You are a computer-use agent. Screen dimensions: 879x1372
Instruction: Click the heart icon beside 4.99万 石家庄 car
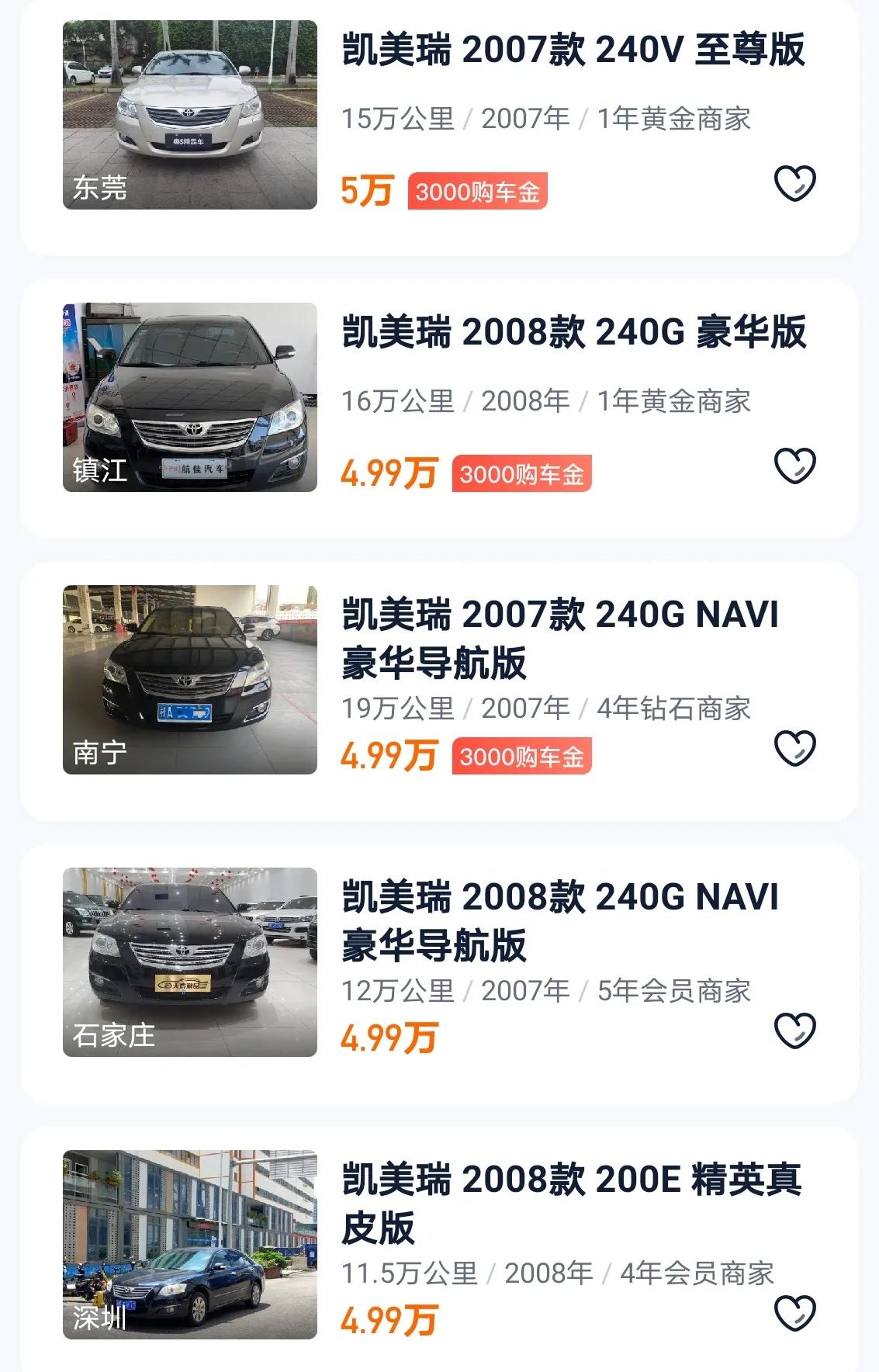click(794, 1030)
